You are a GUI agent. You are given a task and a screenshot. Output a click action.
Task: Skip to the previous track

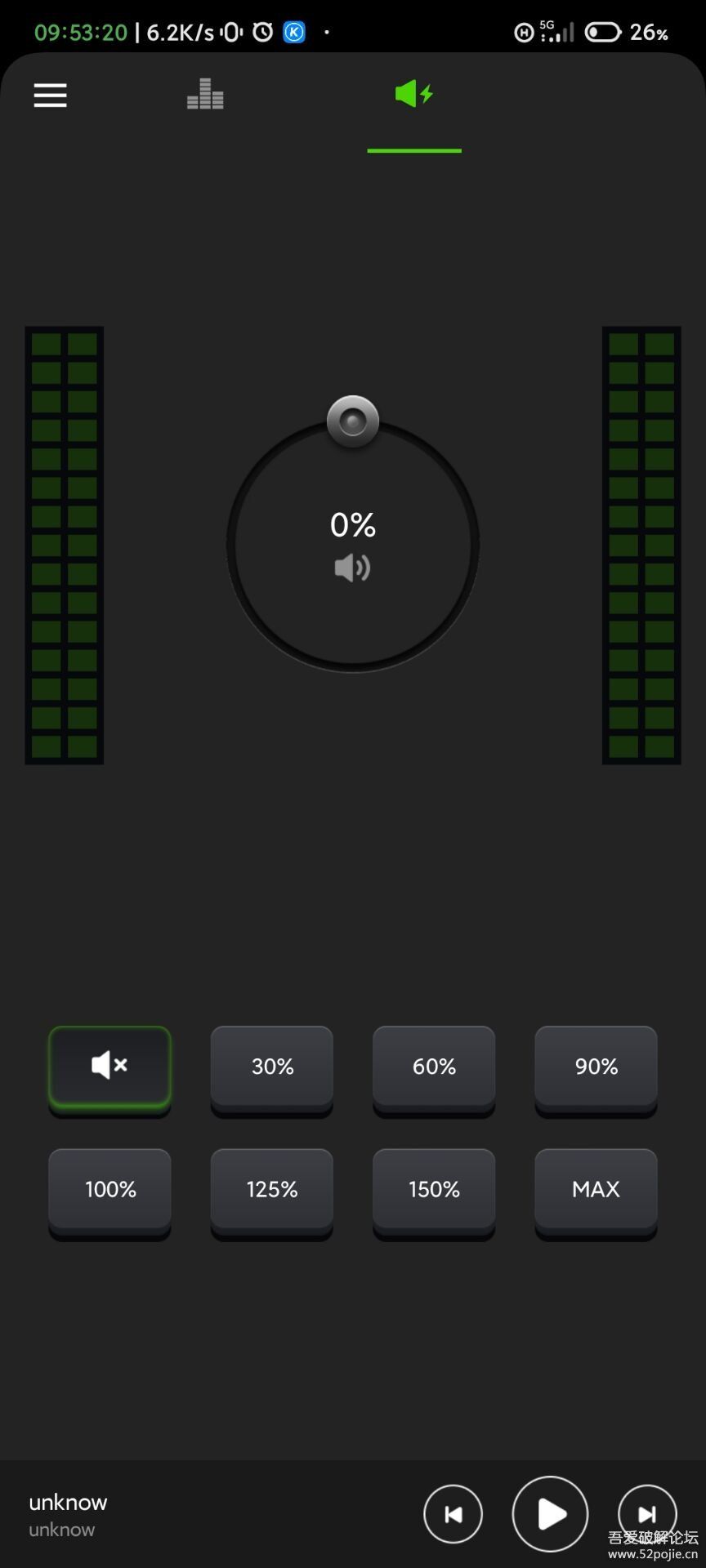[x=453, y=1514]
